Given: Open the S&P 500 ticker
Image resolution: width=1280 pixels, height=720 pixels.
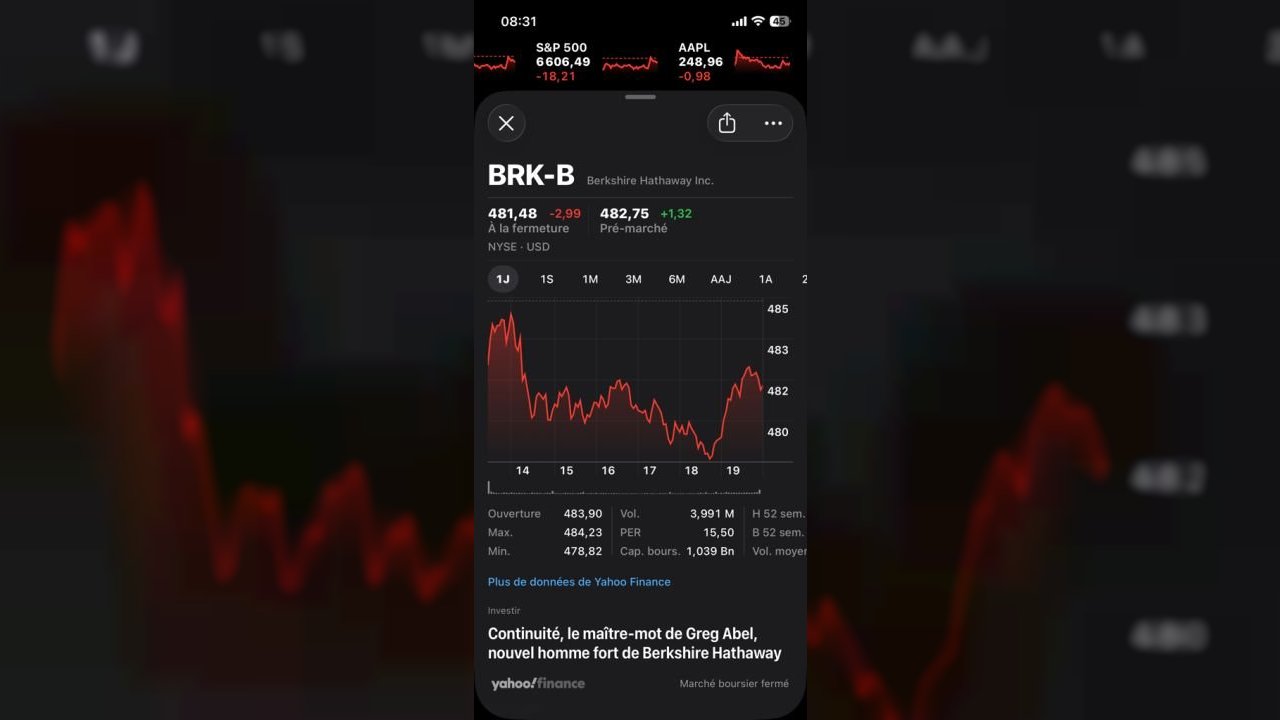Looking at the screenshot, I should [x=562, y=61].
